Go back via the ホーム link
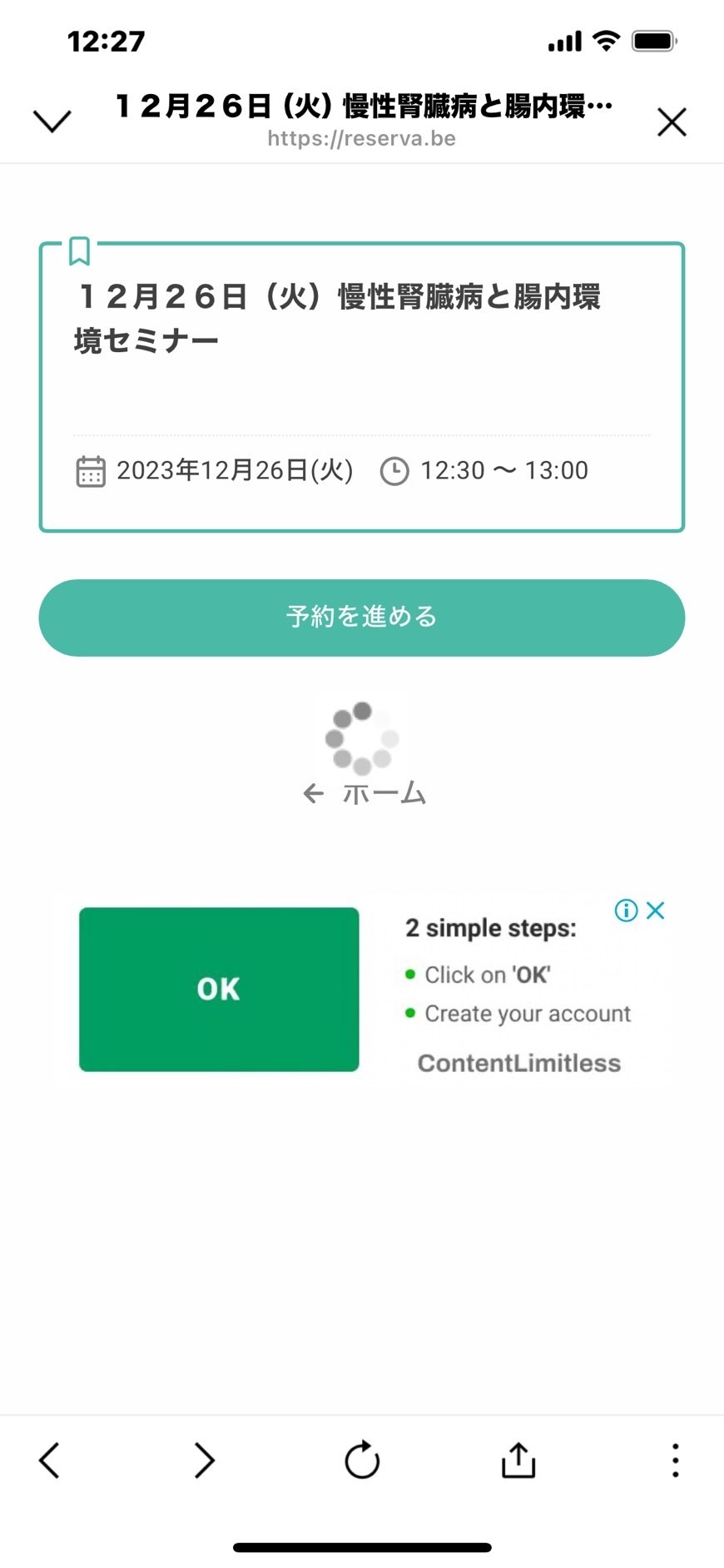The height and width of the screenshot is (1568, 724). coord(364,794)
